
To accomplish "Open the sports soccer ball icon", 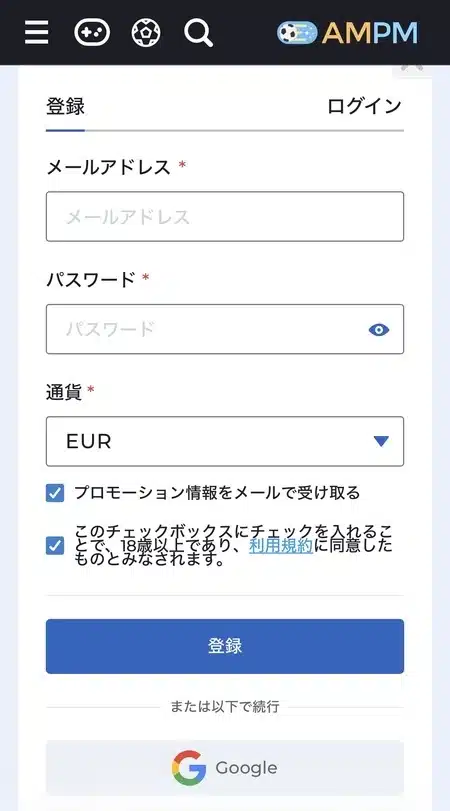I will pyautogui.click(x=145, y=33).
